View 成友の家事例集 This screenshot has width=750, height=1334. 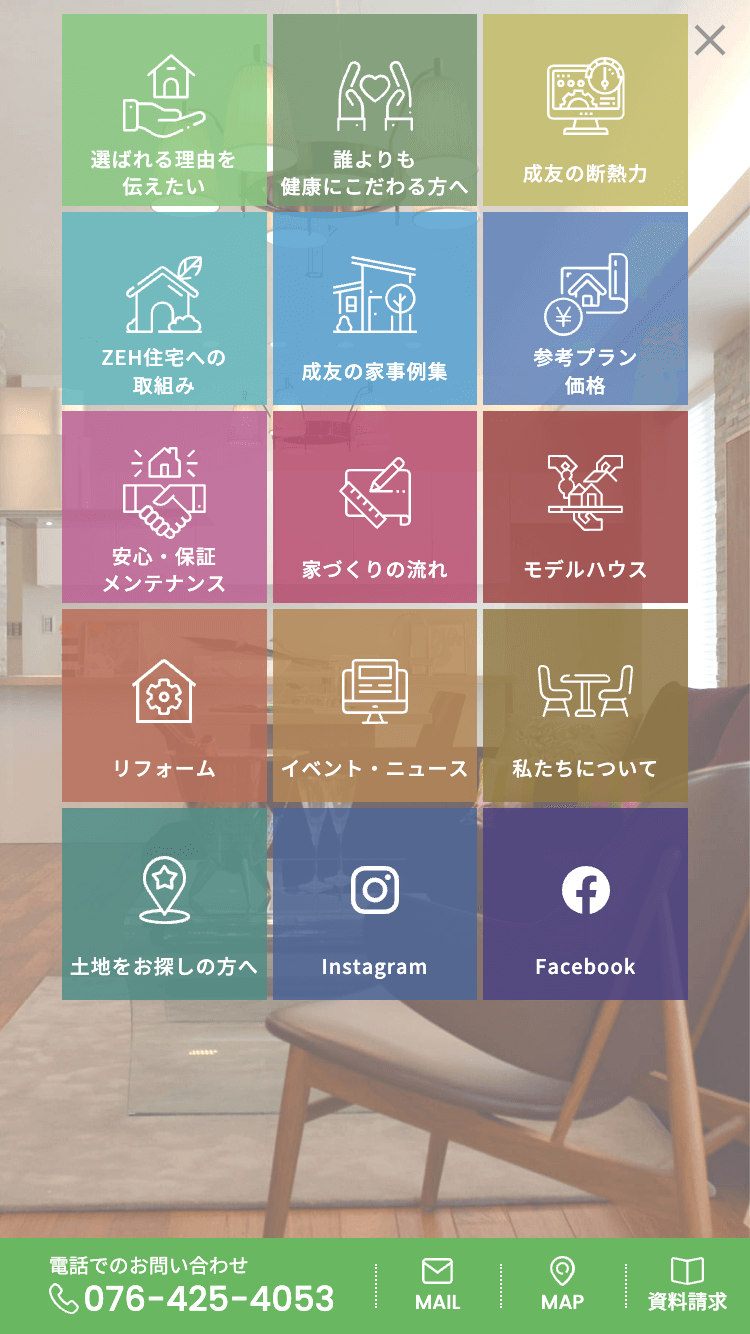point(374,308)
